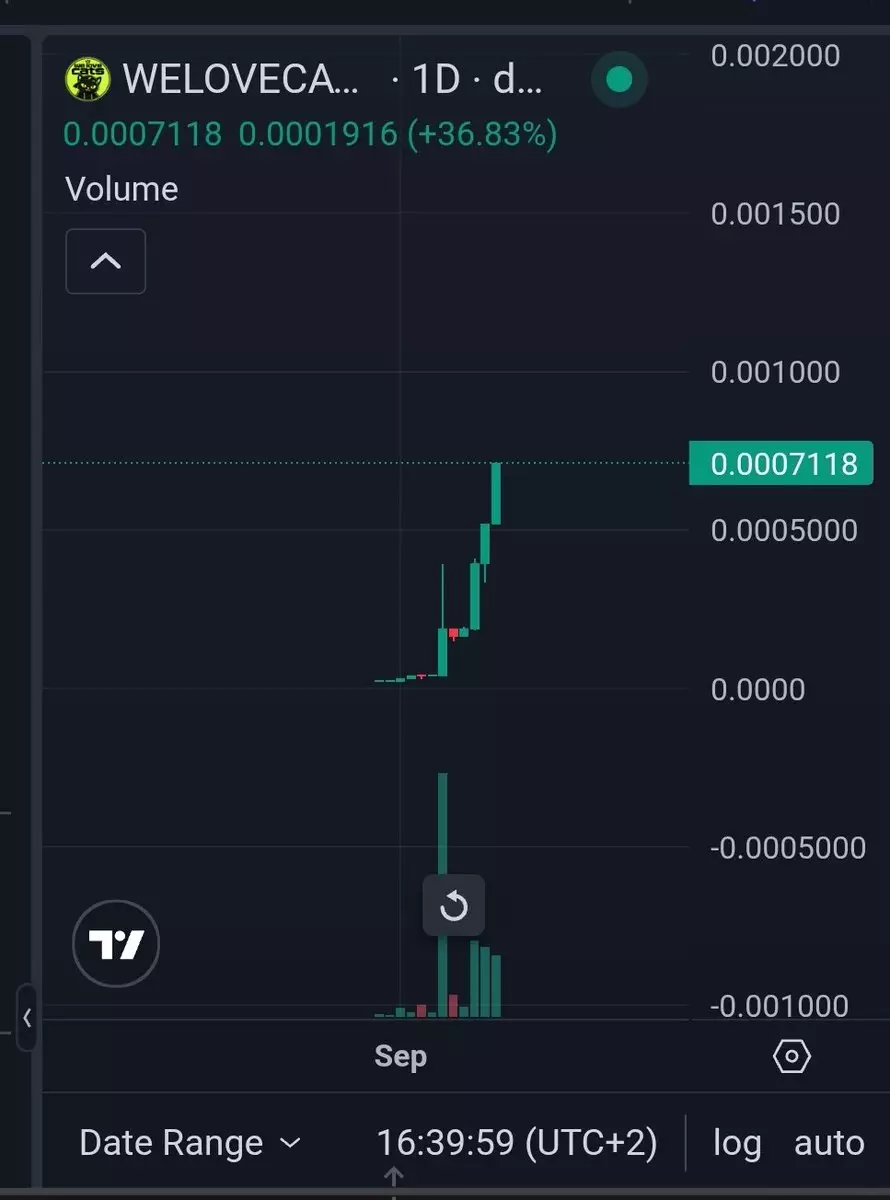Reset the chart view
The height and width of the screenshot is (1200, 890).
454,906
